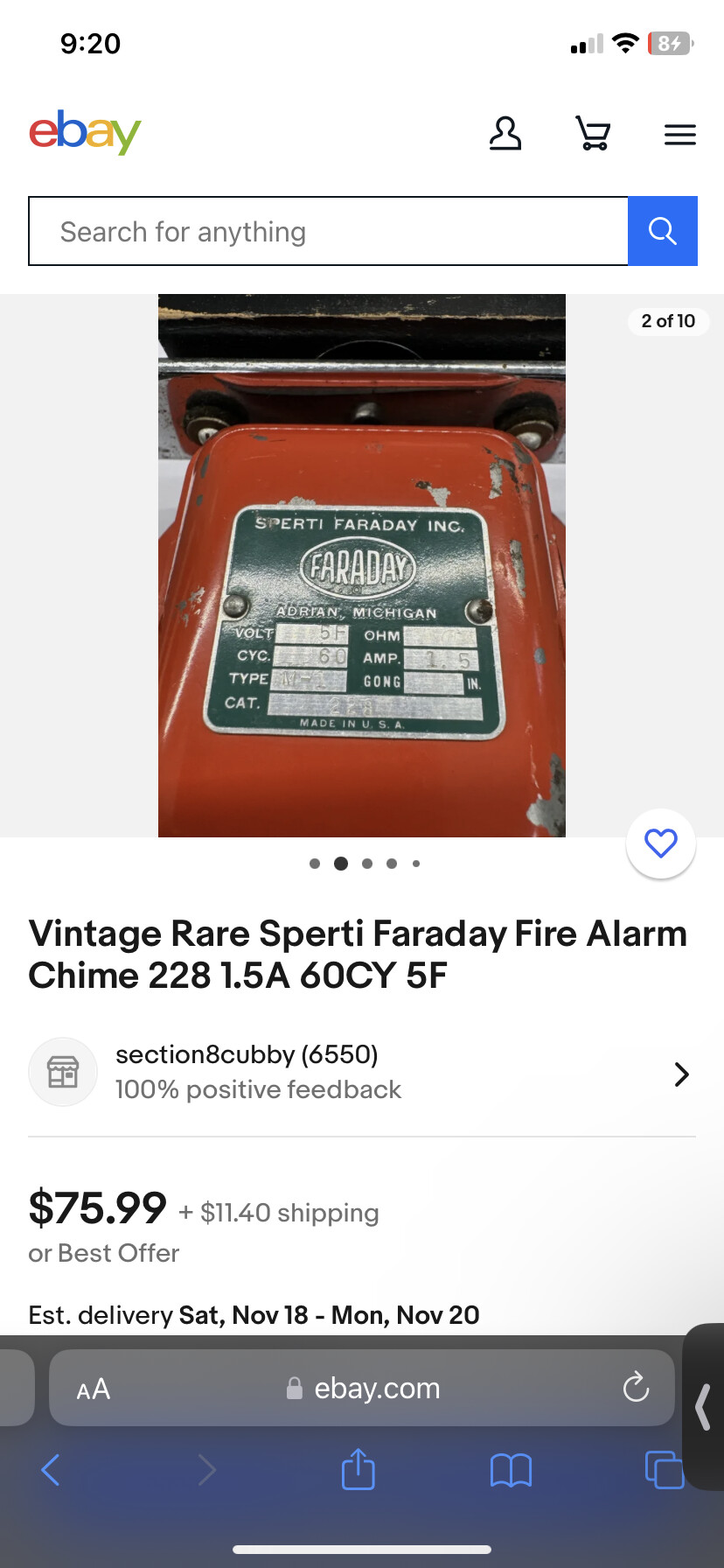Open the hamburger menu
This screenshot has width=724, height=1568.
[x=679, y=135]
